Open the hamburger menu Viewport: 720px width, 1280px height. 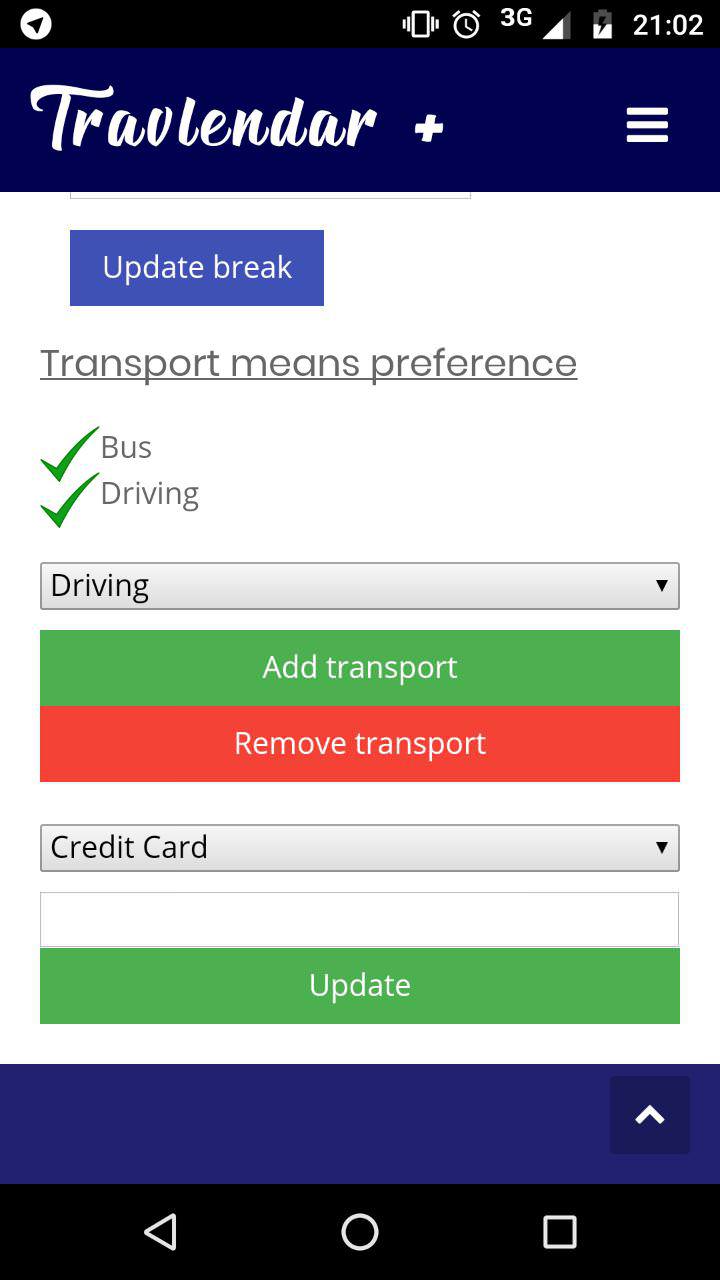click(647, 126)
